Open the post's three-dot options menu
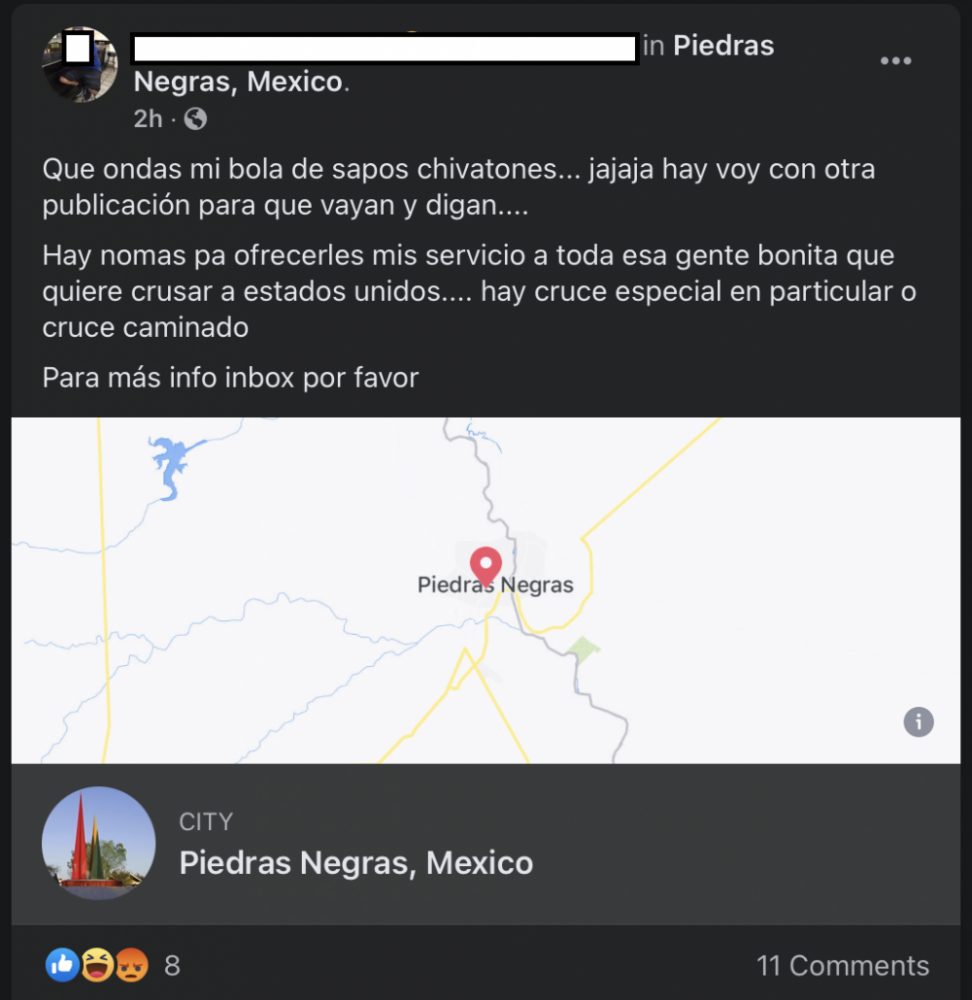972x1000 pixels. [x=895, y=61]
